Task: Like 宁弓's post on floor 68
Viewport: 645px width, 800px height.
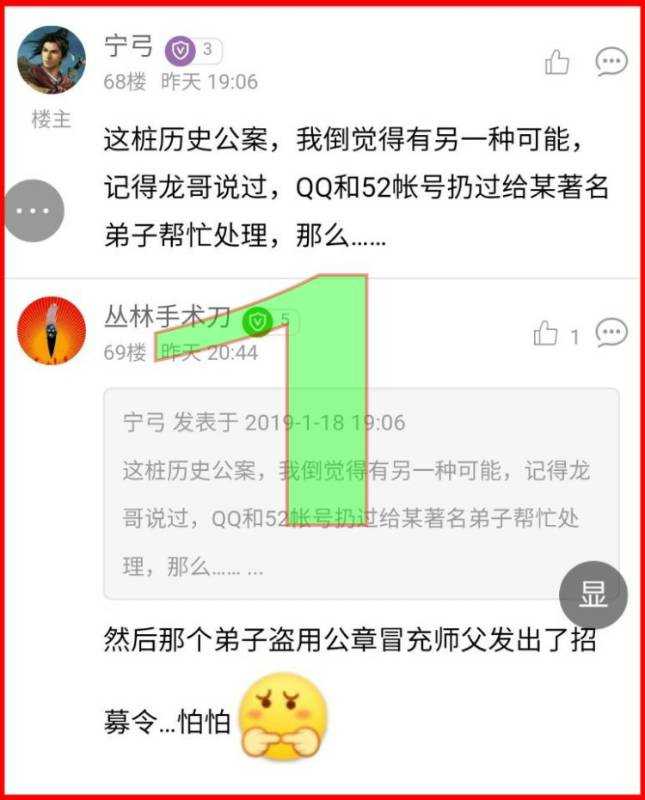Action: 557,62
